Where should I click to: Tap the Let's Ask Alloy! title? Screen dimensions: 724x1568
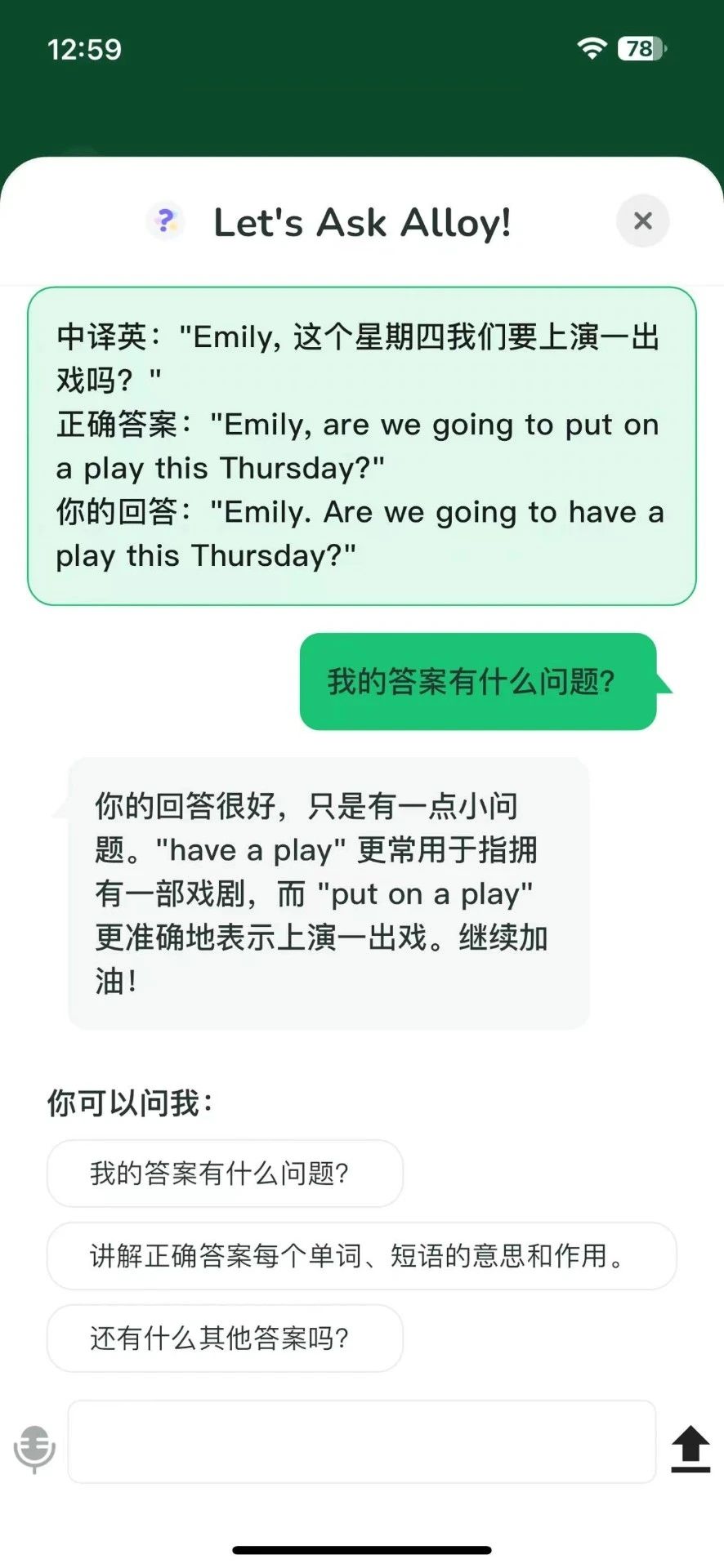pyautogui.click(x=362, y=220)
